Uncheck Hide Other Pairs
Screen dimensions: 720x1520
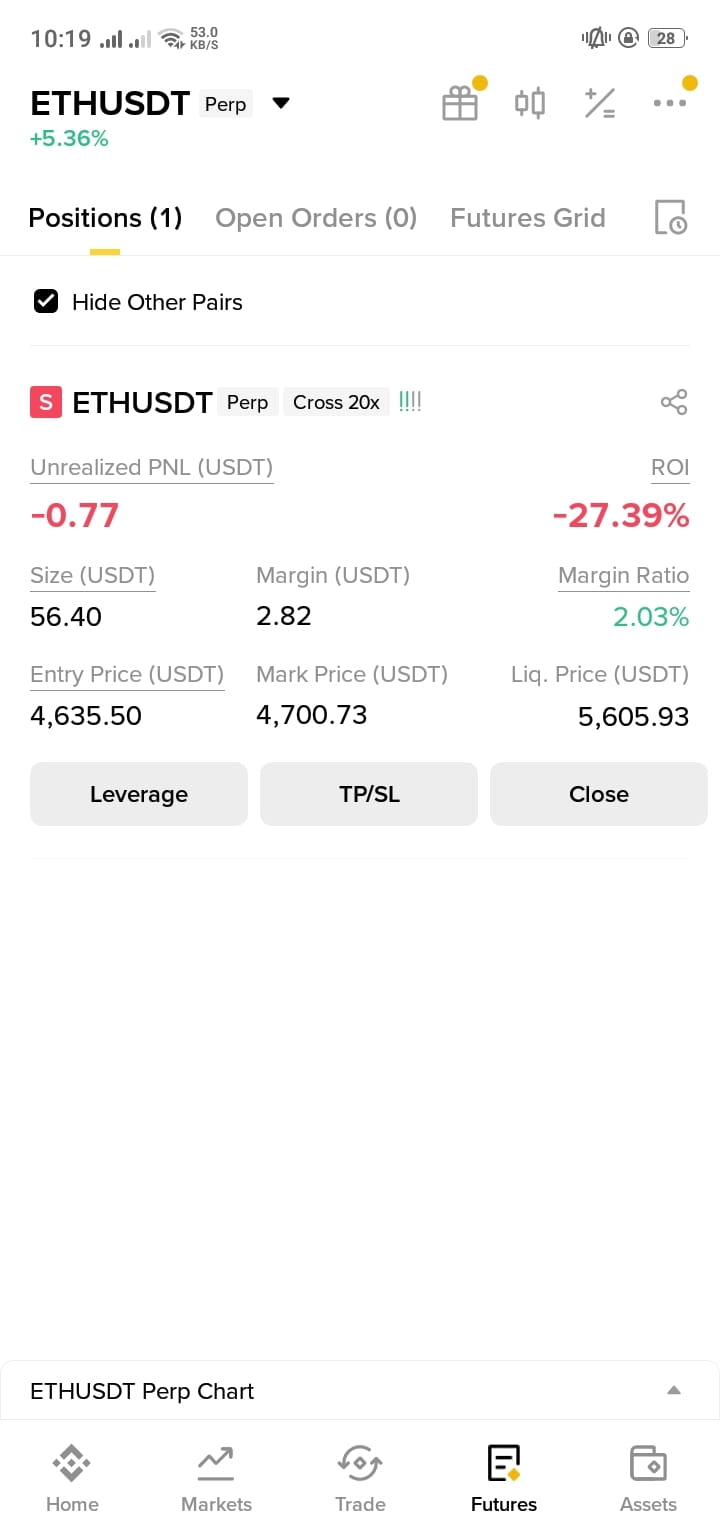click(x=46, y=302)
